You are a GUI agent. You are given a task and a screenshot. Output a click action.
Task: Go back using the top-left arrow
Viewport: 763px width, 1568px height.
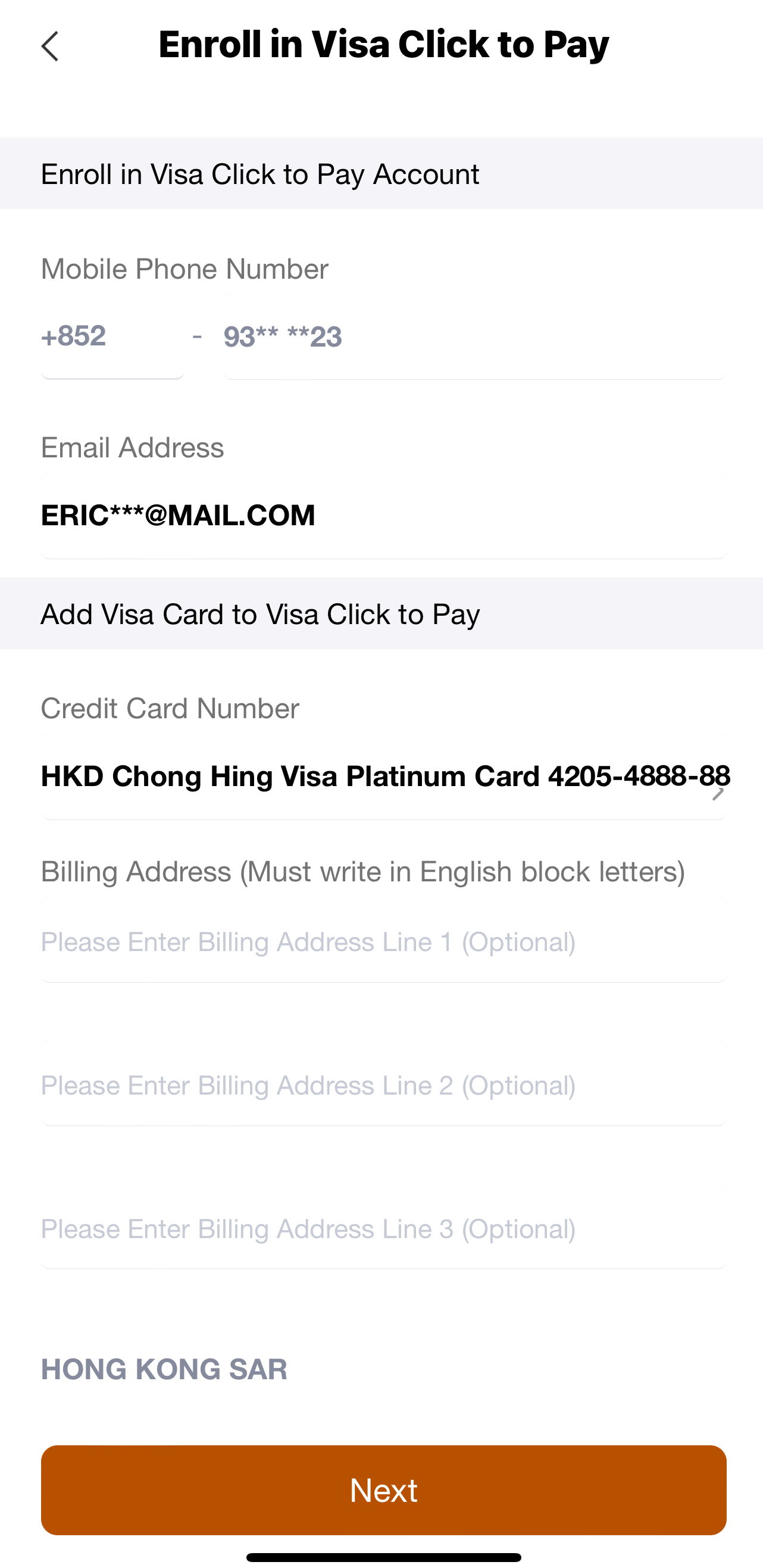pyautogui.click(x=50, y=46)
